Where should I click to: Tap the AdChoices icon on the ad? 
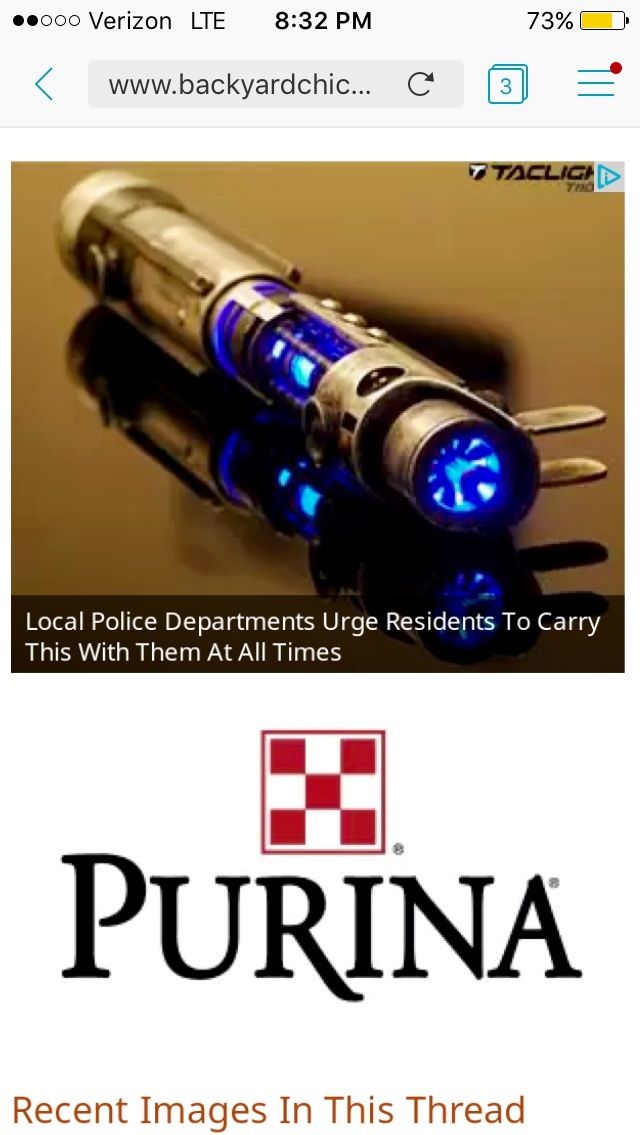[x=609, y=177]
